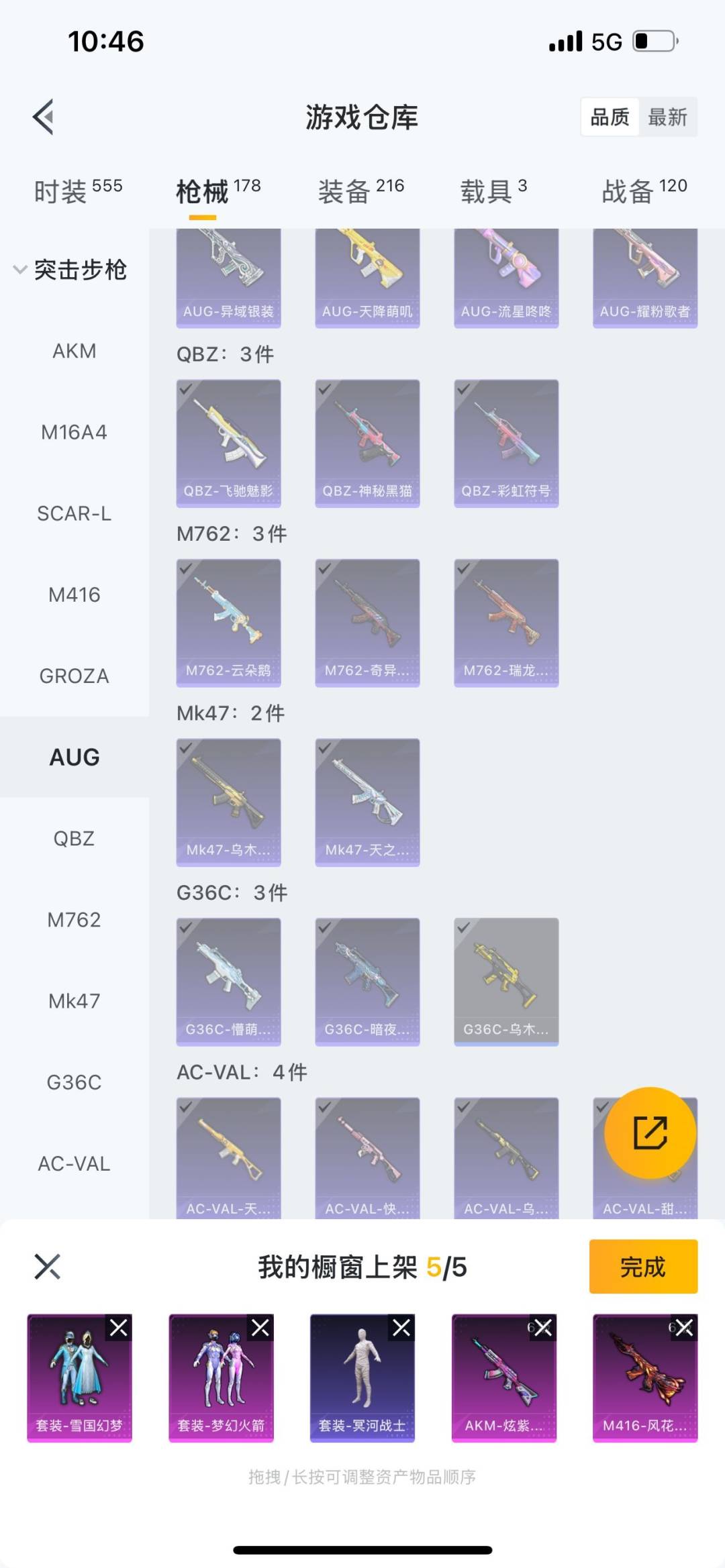
Task: Select the G36C-乌木 skin tile
Action: click(506, 982)
